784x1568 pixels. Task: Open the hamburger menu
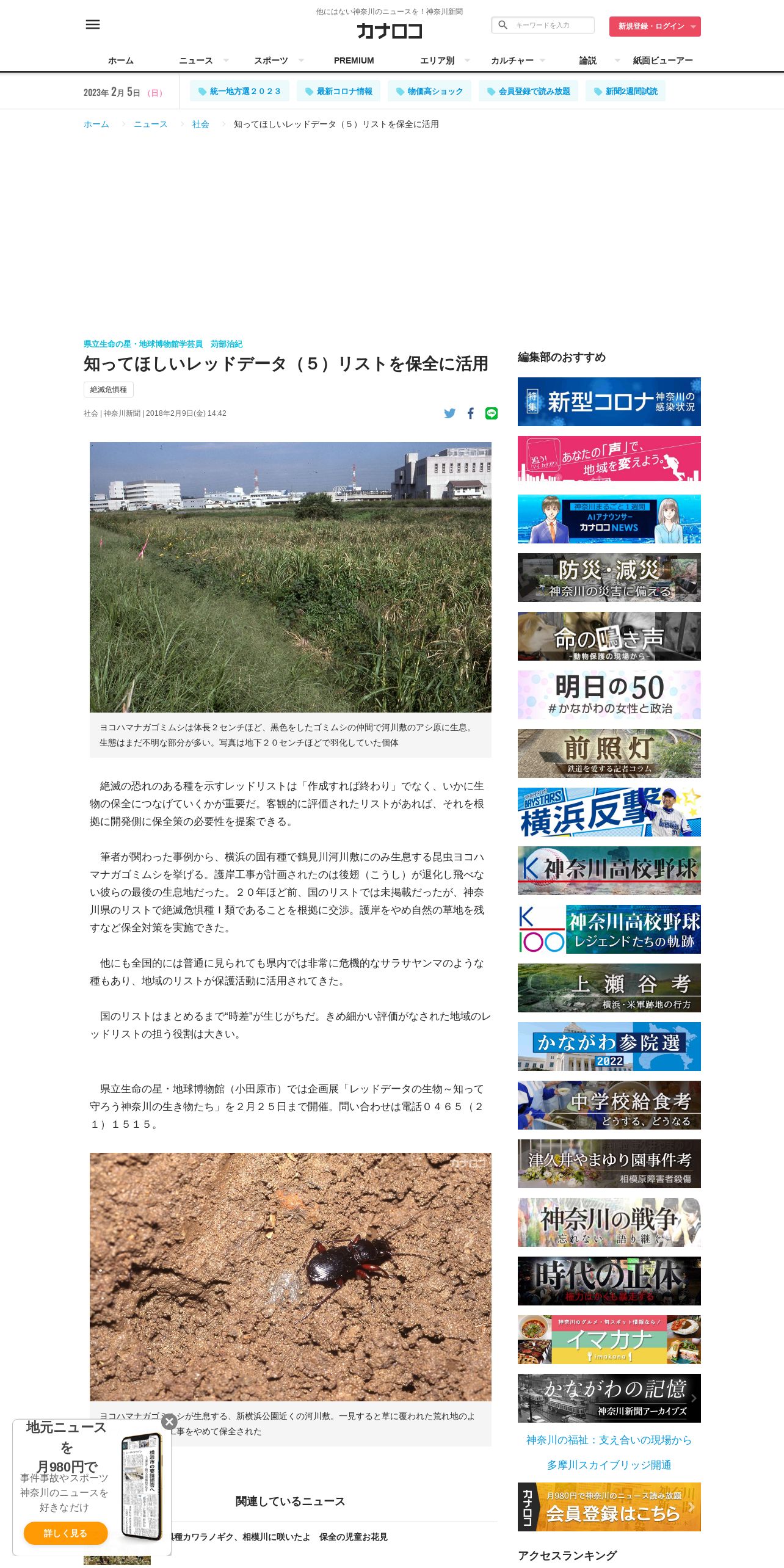point(93,24)
